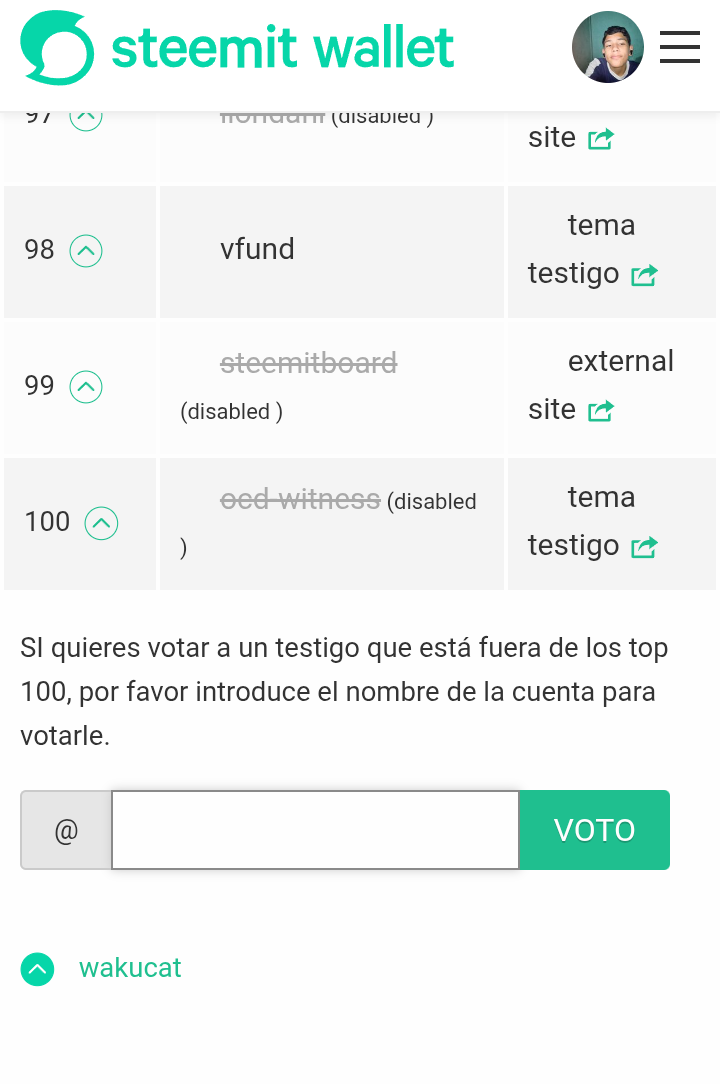Open ocd-witness's tema testigo link
720x1084 pixels.
point(643,547)
